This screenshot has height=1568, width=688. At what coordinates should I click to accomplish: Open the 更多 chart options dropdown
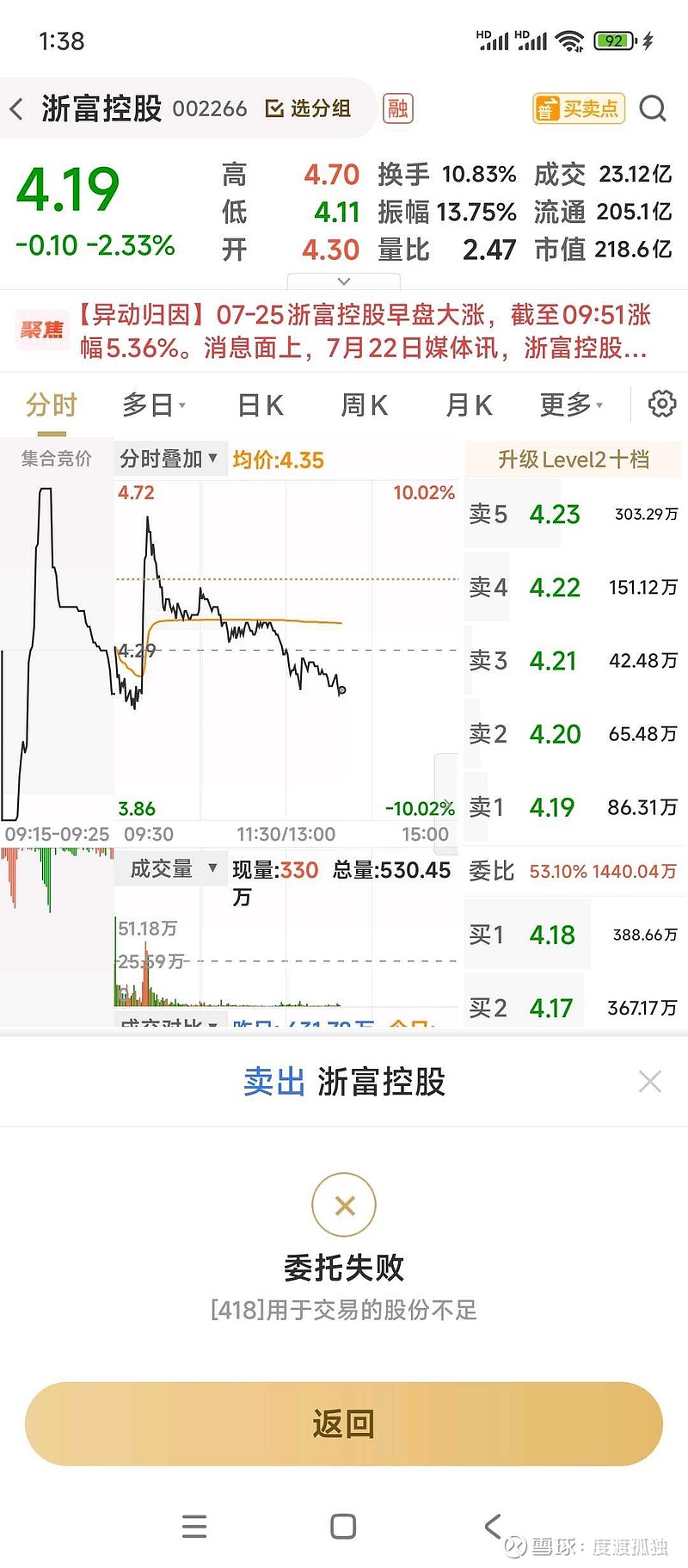point(571,404)
